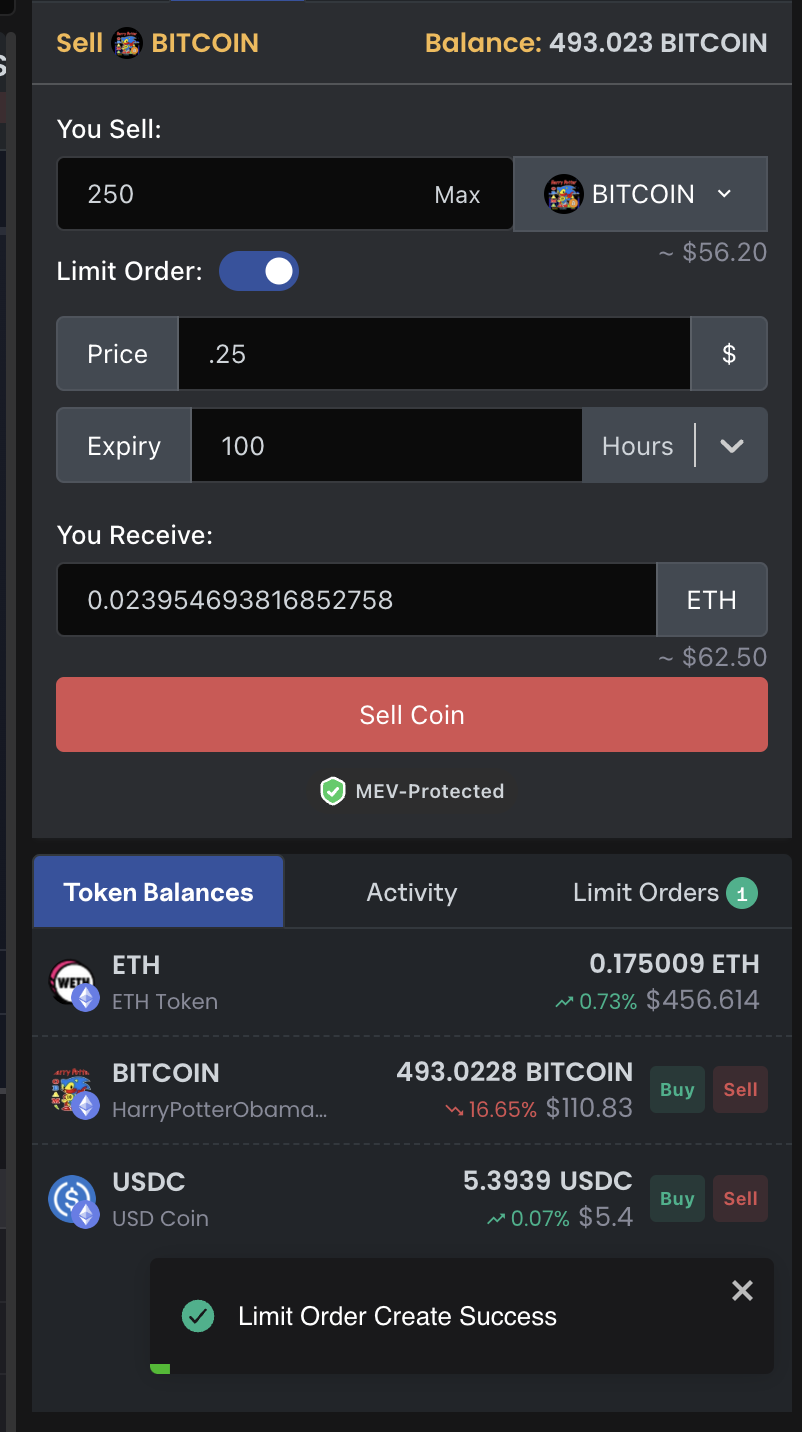Select the Token Balances tab
Image resolution: width=802 pixels, height=1432 pixels.
pyautogui.click(x=158, y=892)
